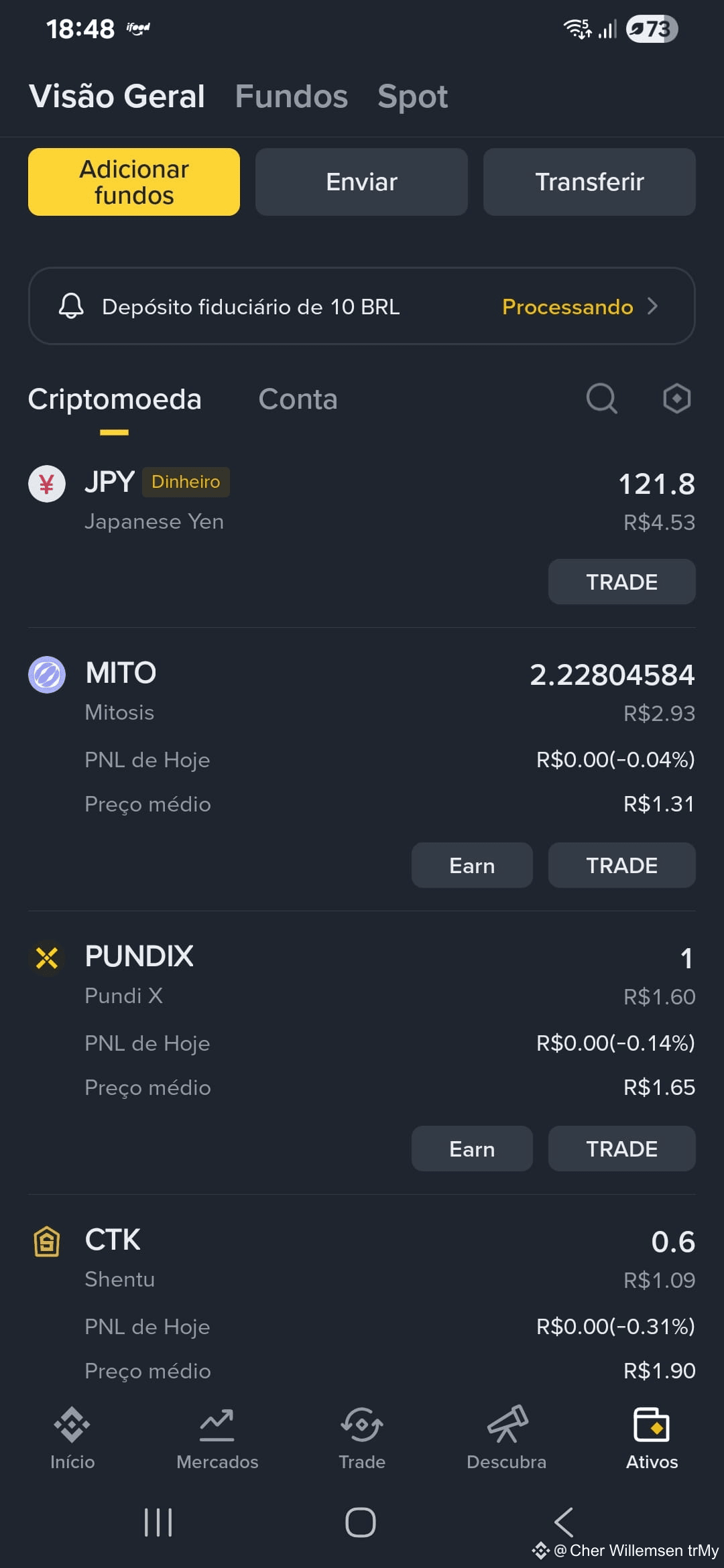
Task: Open the Descubra tab
Action: coord(507,1439)
